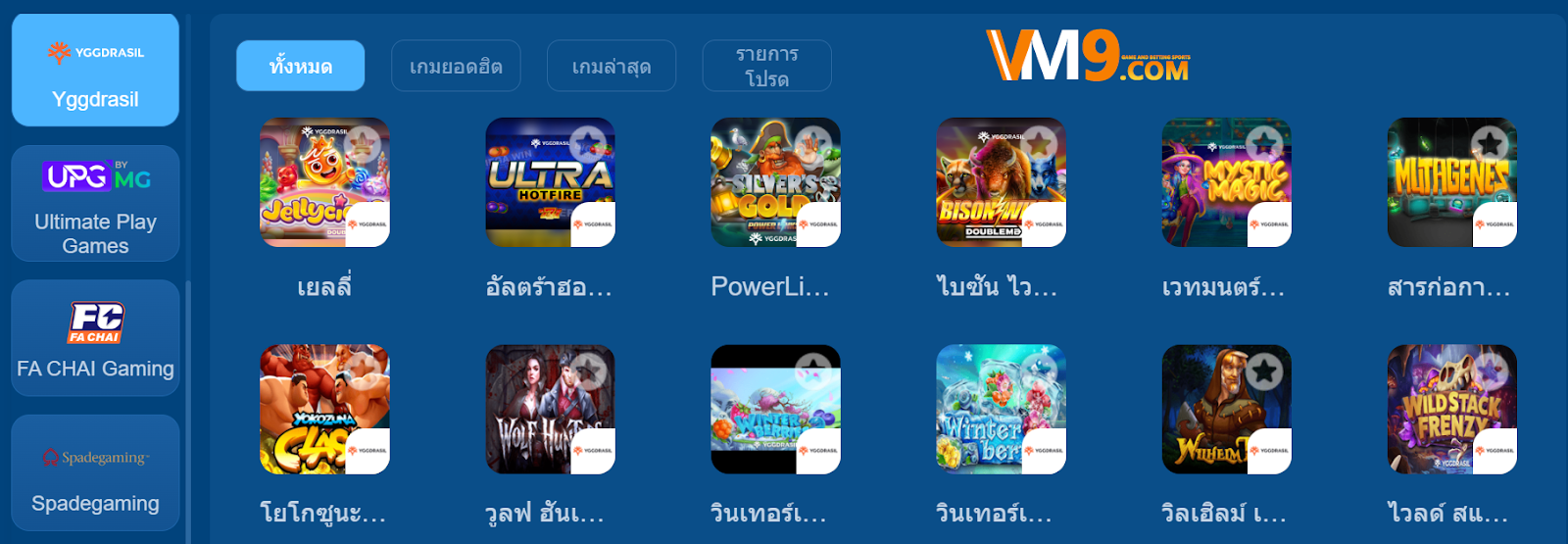This screenshot has width=1568, height=544.
Task: Select the Yggdrasil provider
Action: [x=95, y=71]
